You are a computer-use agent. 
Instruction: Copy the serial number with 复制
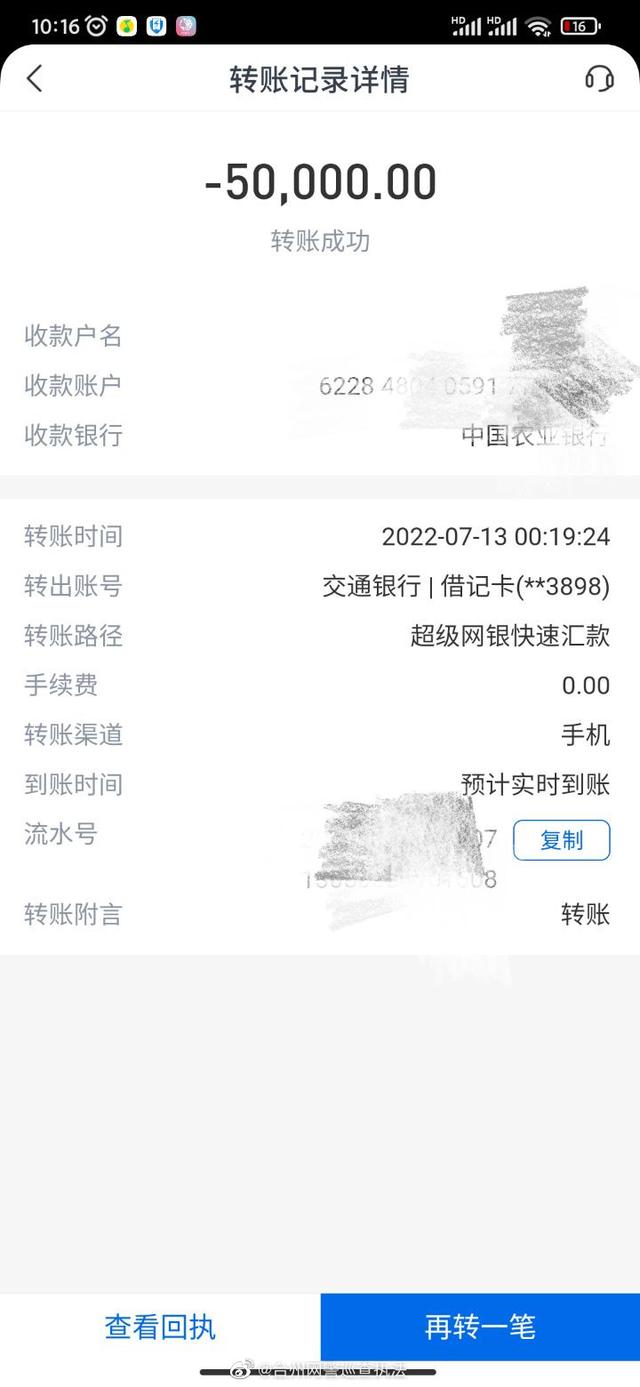pyautogui.click(x=562, y=840)
